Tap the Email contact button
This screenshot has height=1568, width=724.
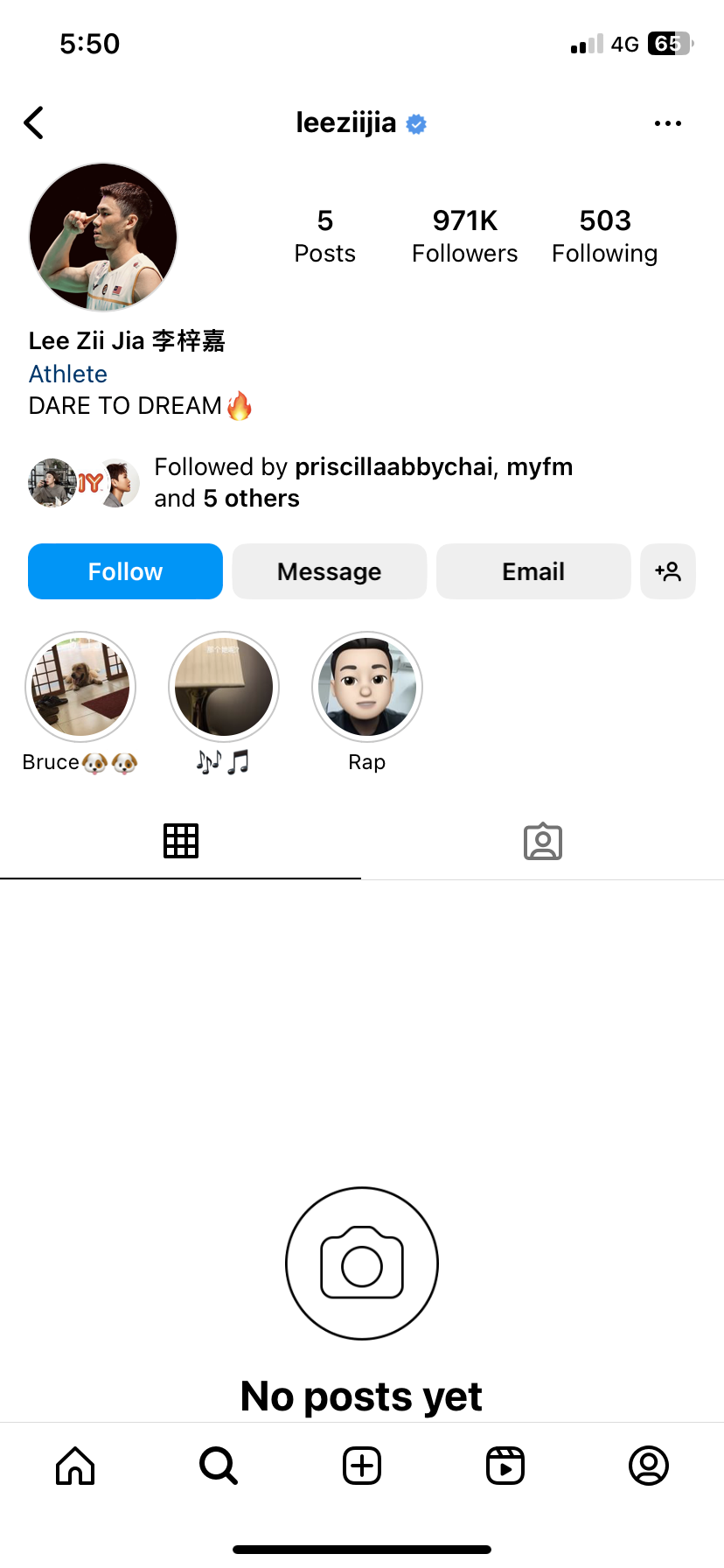tap(533, 571)
